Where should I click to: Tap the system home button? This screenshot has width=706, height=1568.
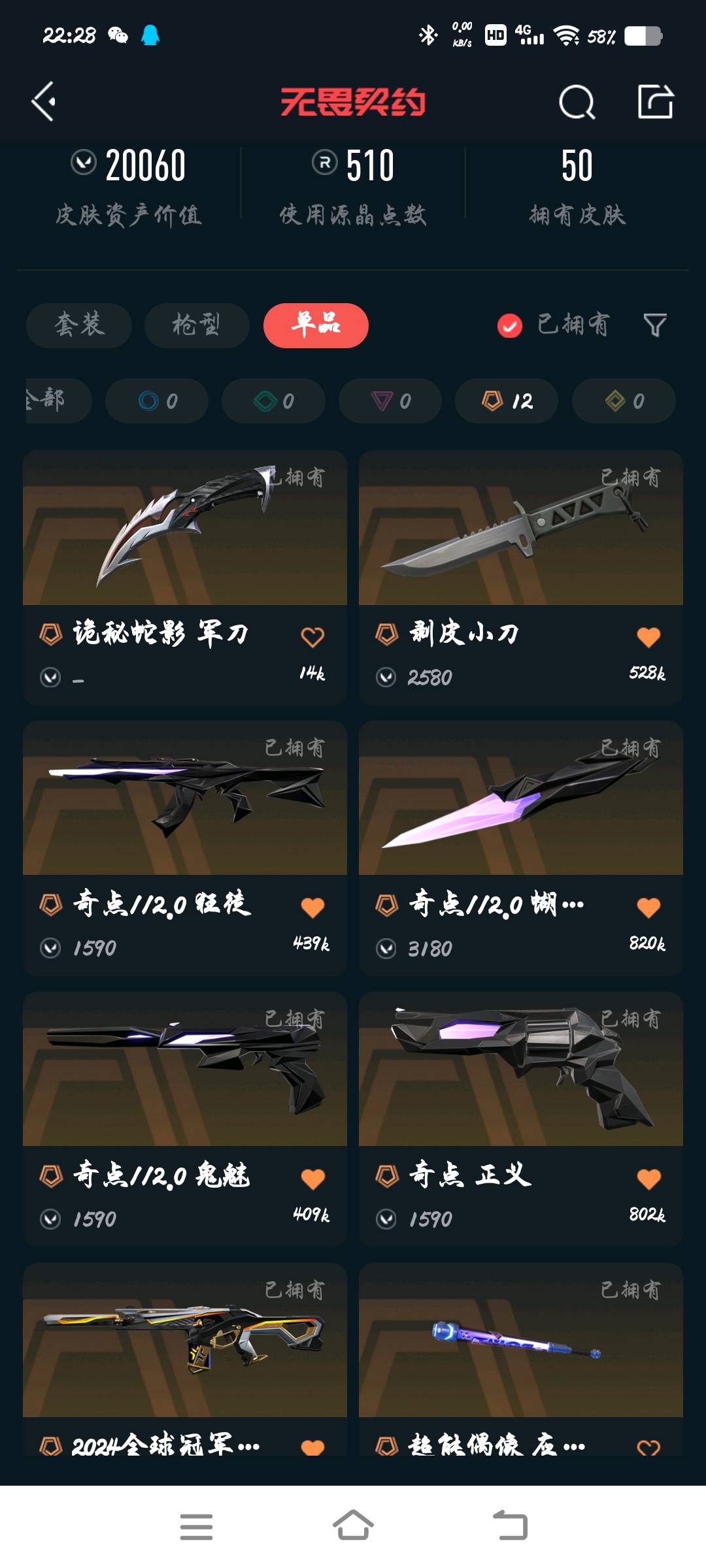click(353, 1526)
